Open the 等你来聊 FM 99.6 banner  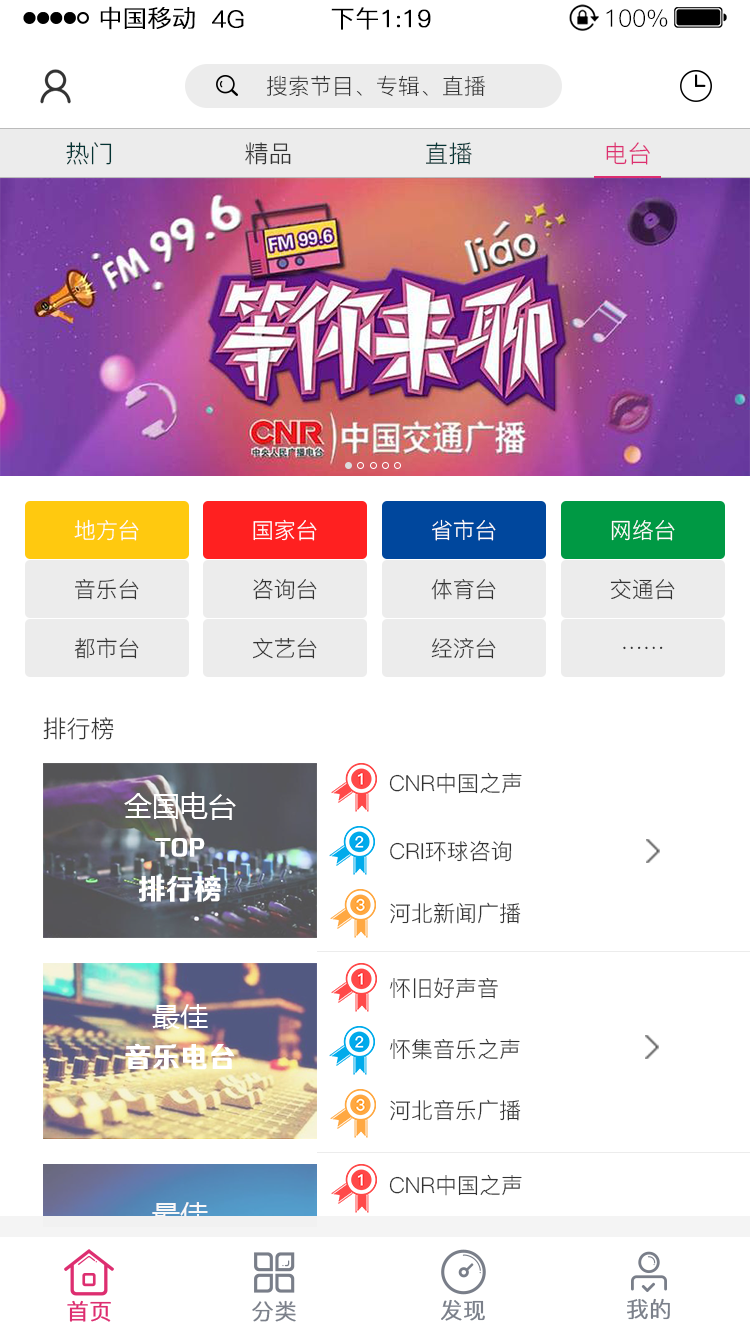(x=375, y=326)
